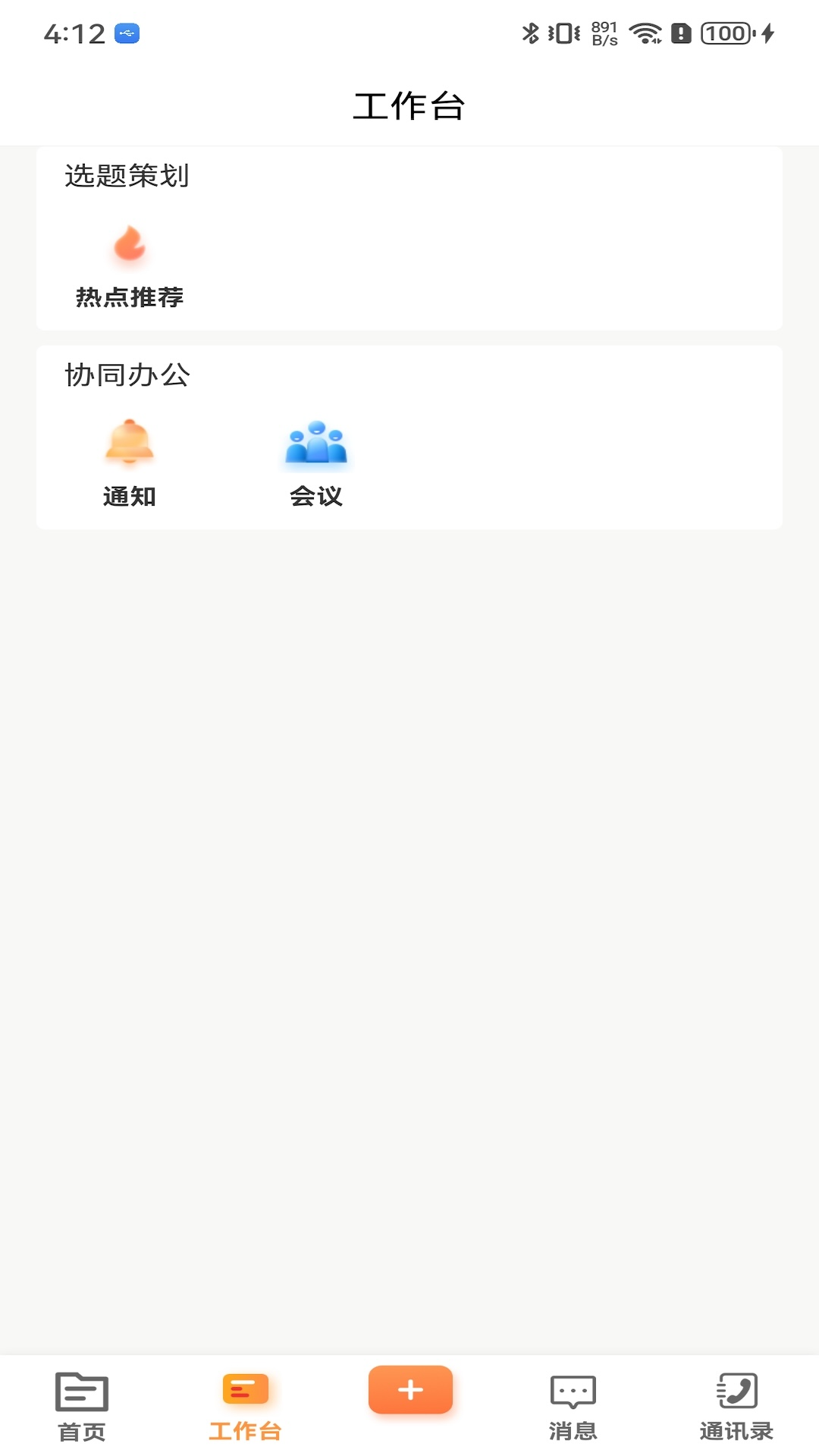
Task: Tap the Wi-Fi icon in the status bar
Action: [645, 33]
